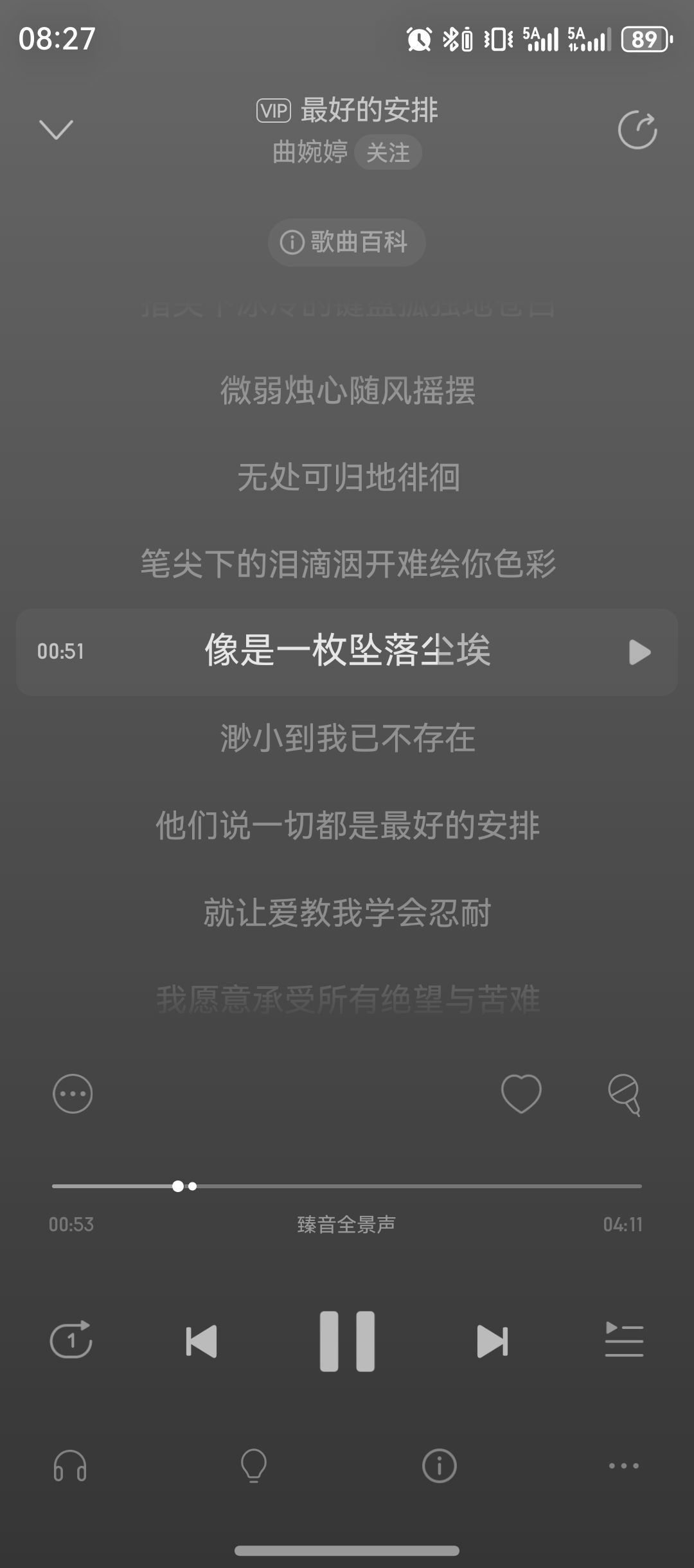The image size is (694, 1568).
Task: Collapse the player with the down chevron
Action: (x=57, y=129)
